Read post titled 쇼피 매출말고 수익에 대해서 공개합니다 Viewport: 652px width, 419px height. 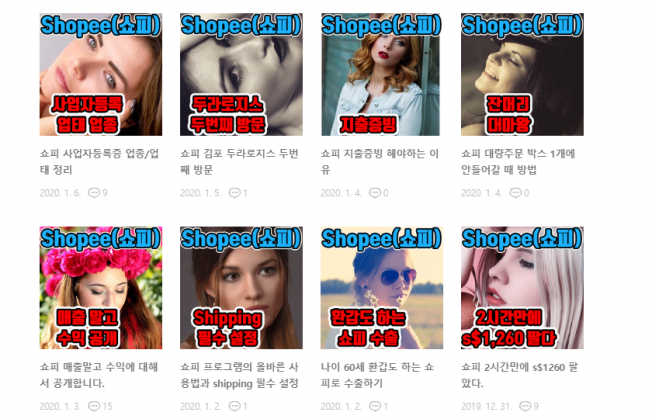click(x=99, y=374)
